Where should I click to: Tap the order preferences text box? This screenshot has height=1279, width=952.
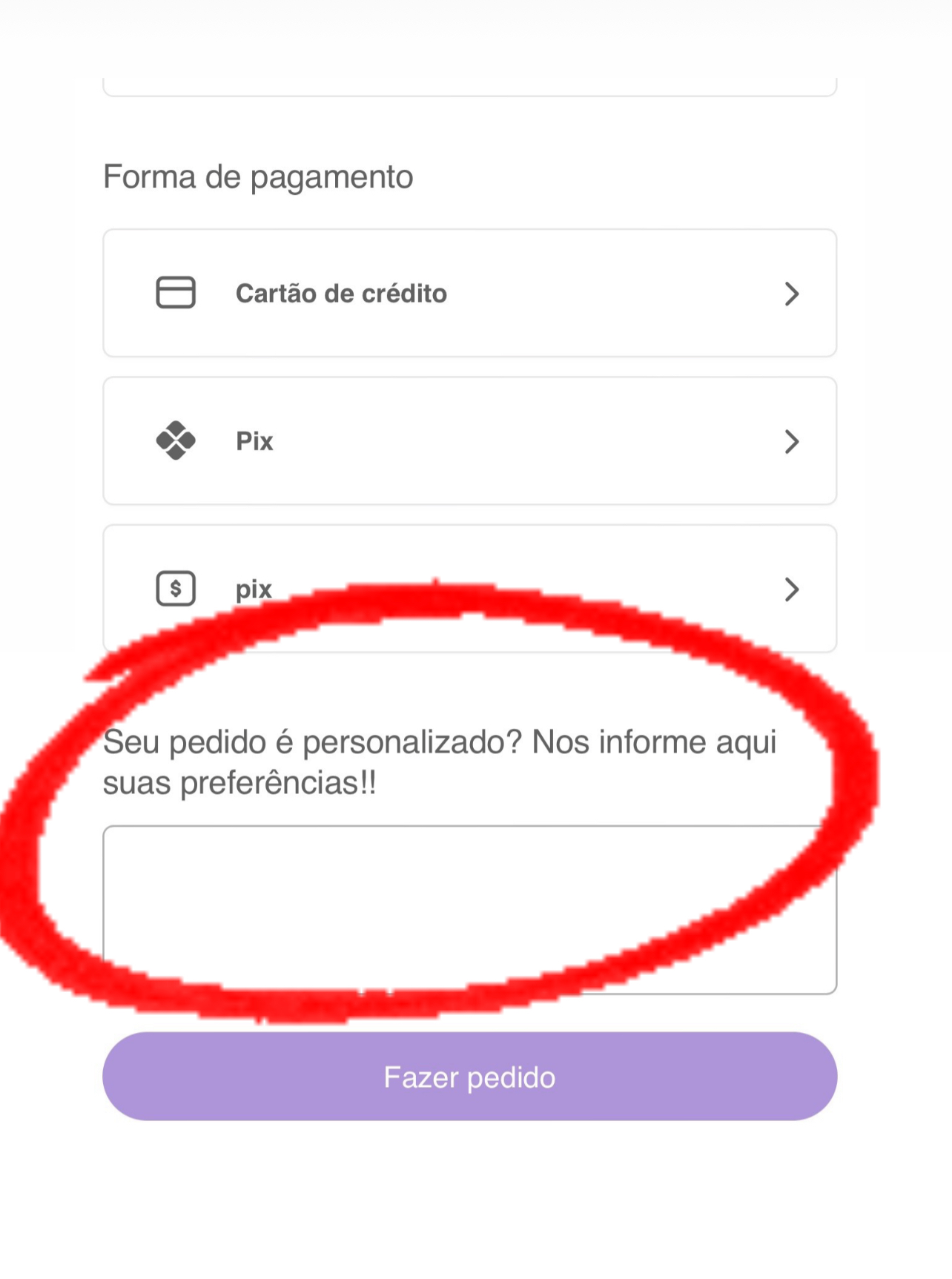pyautogui.click(x=470, y=910)
